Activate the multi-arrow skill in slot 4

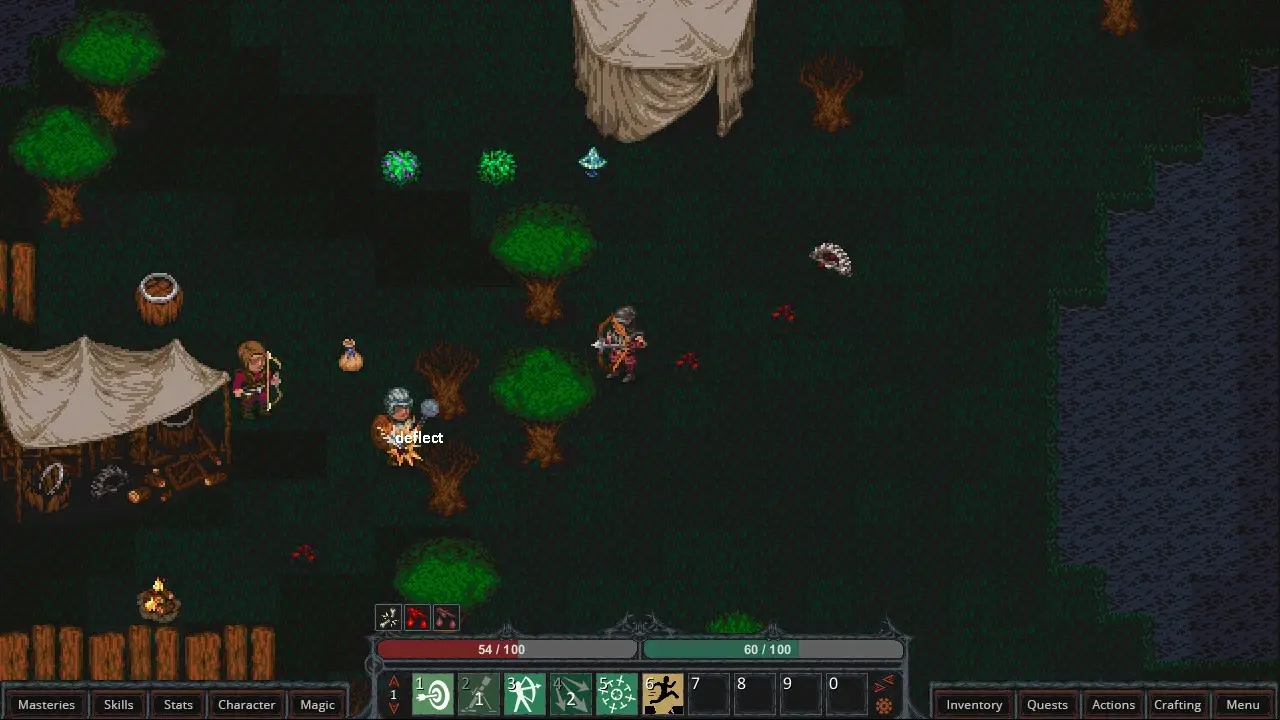pyautogui.click(x=571, y=694)
